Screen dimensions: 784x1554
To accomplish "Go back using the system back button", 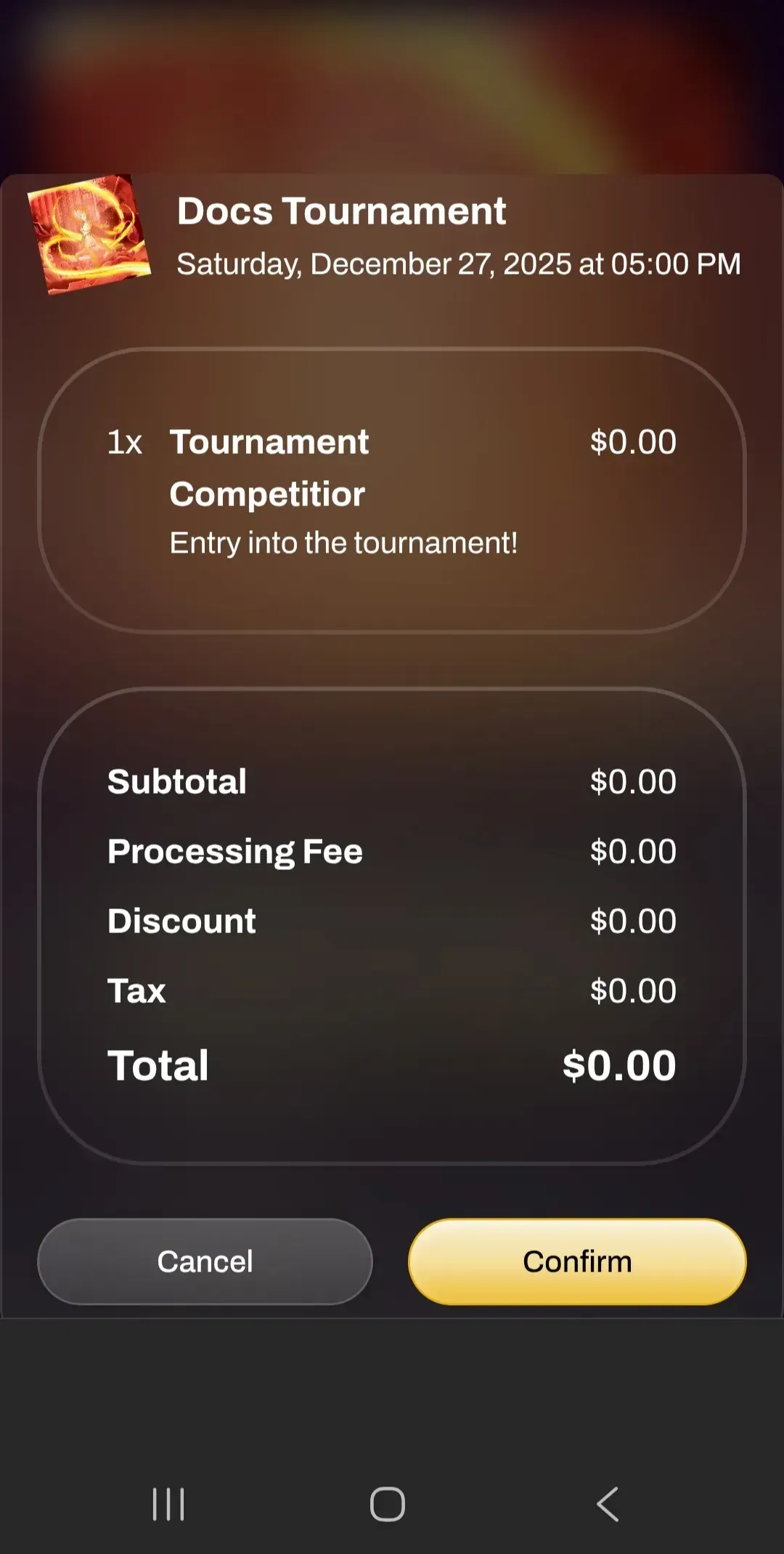I will (x=608, y=1504).
